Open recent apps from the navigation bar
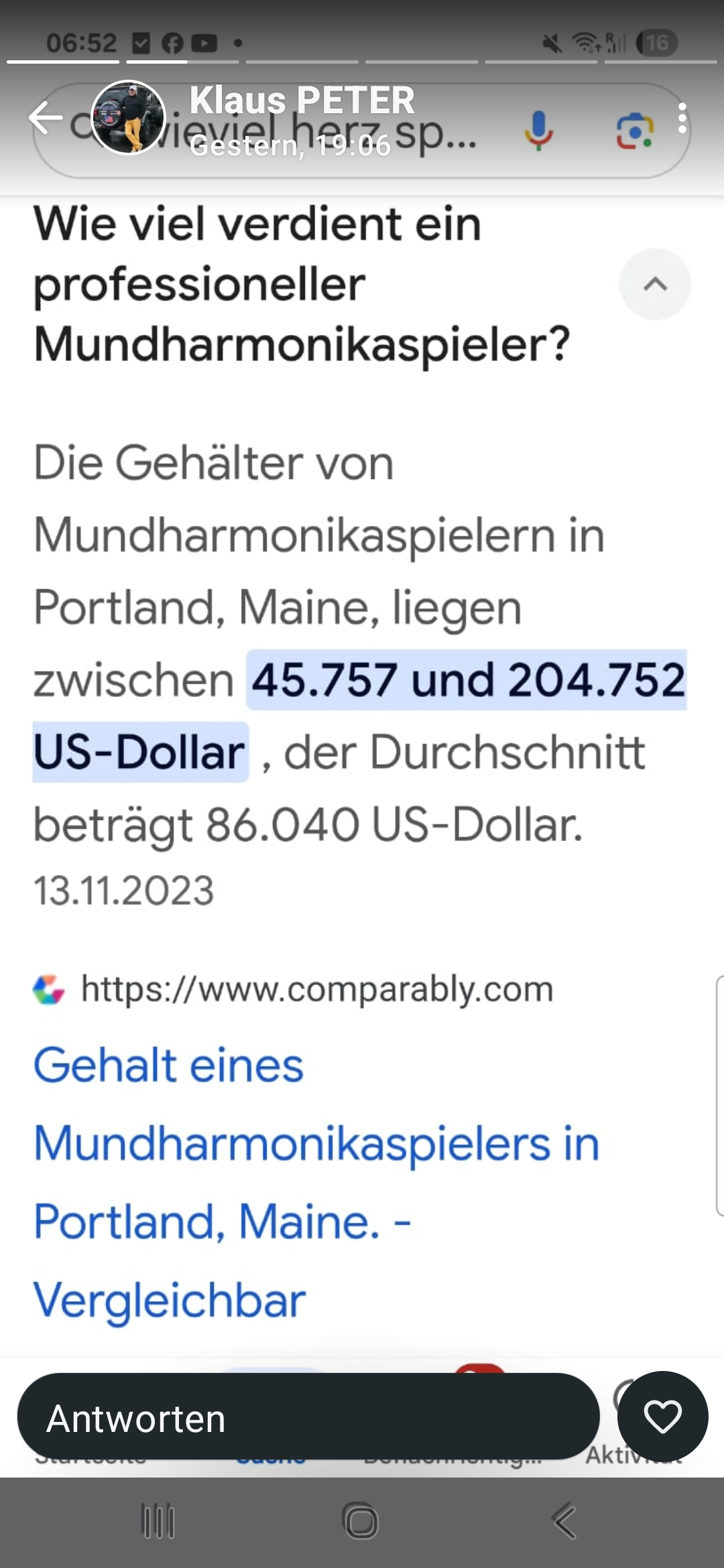The image size is (724, 1568). (159, 1521)
